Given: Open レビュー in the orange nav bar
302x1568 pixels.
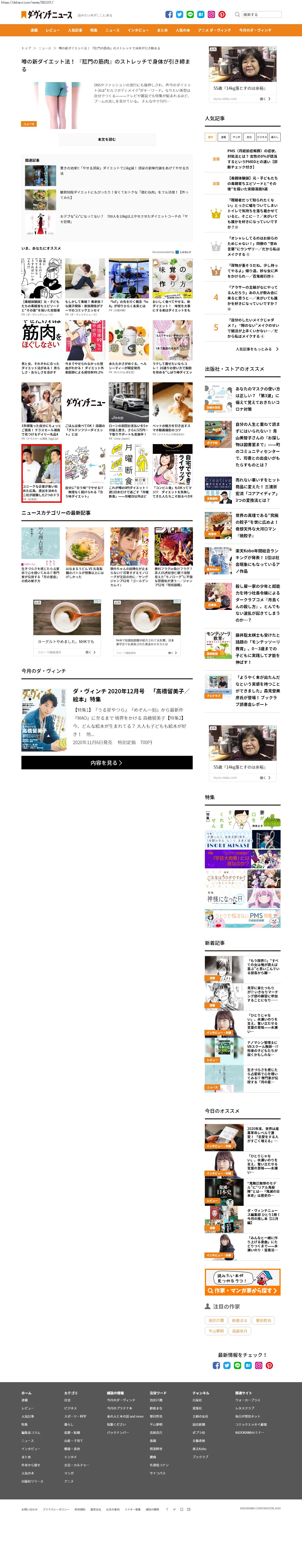Looking at the screenshot, I should coord(53,30).
